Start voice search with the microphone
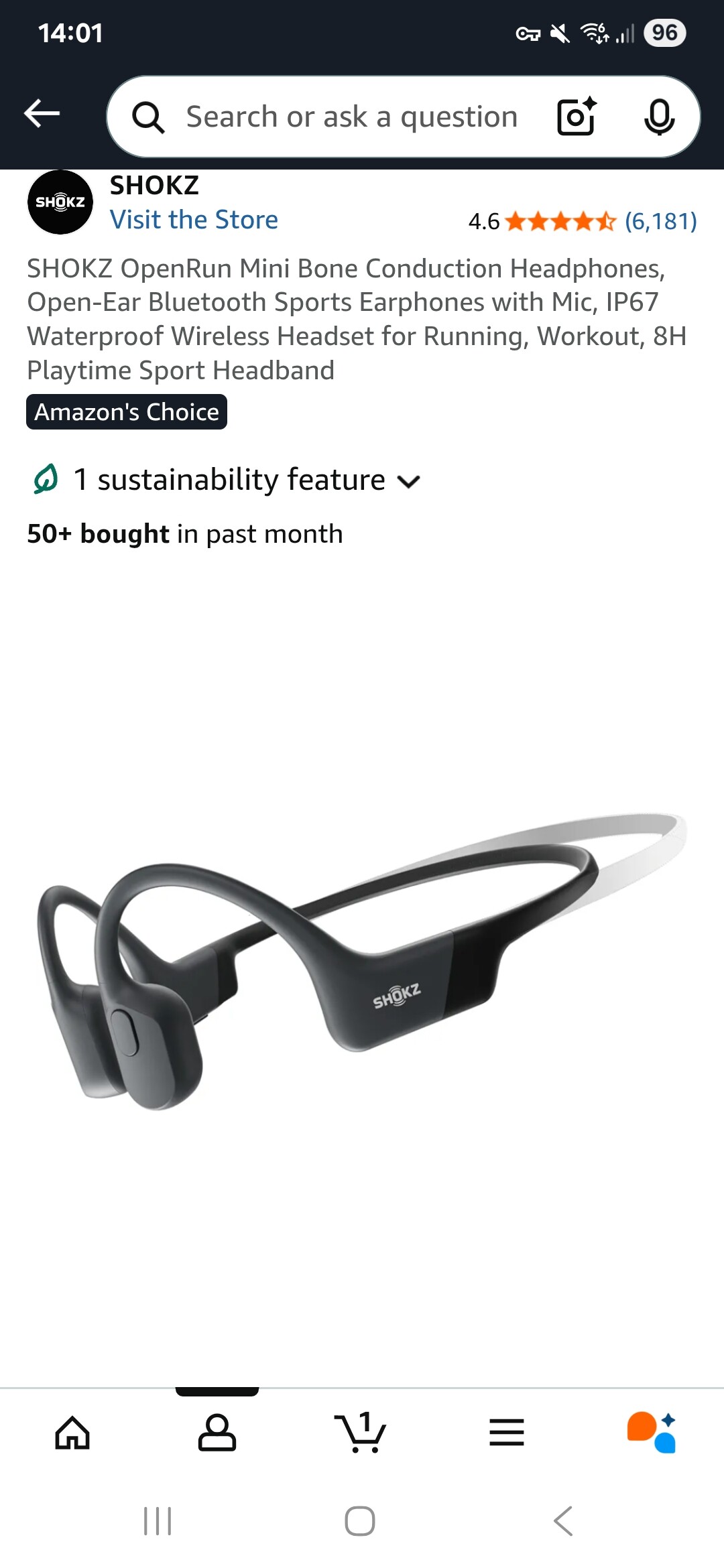Viewport: 724px width, 1568px height. coord(659,117)
